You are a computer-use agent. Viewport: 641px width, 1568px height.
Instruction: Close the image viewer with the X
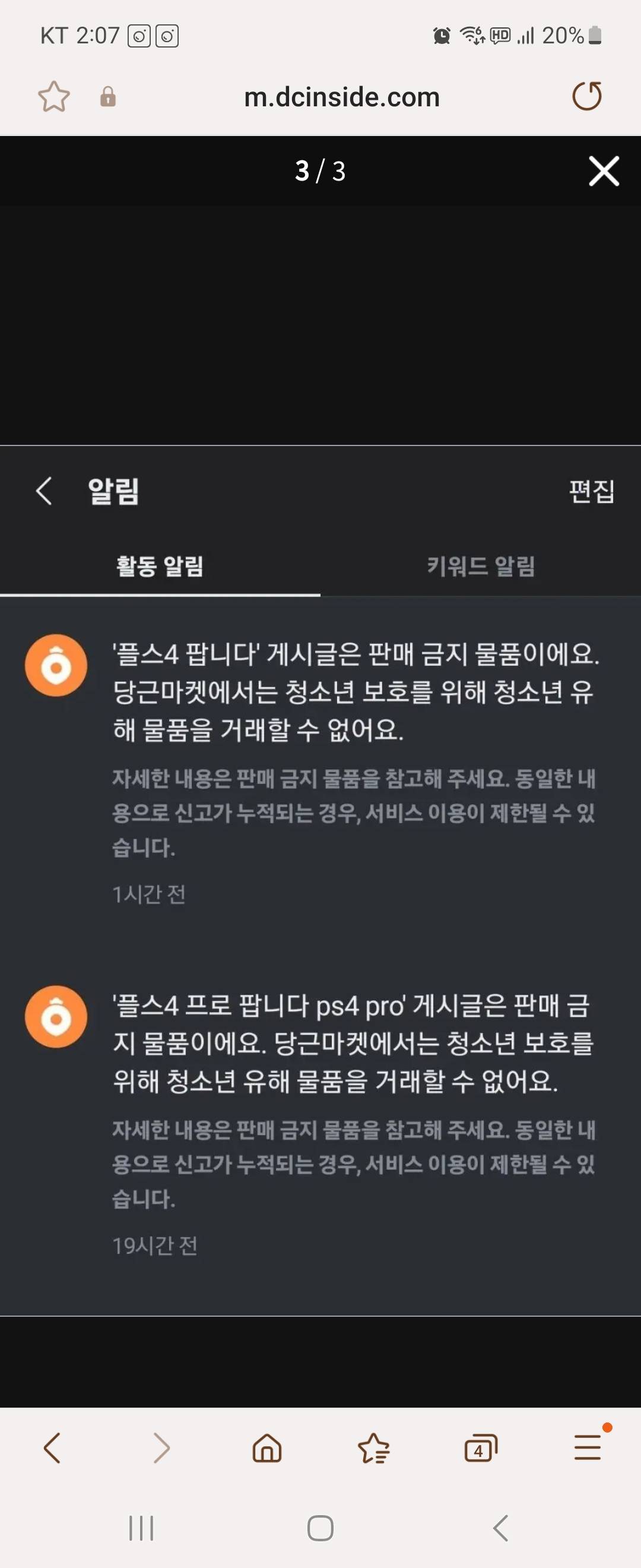(x=603, y=171)
